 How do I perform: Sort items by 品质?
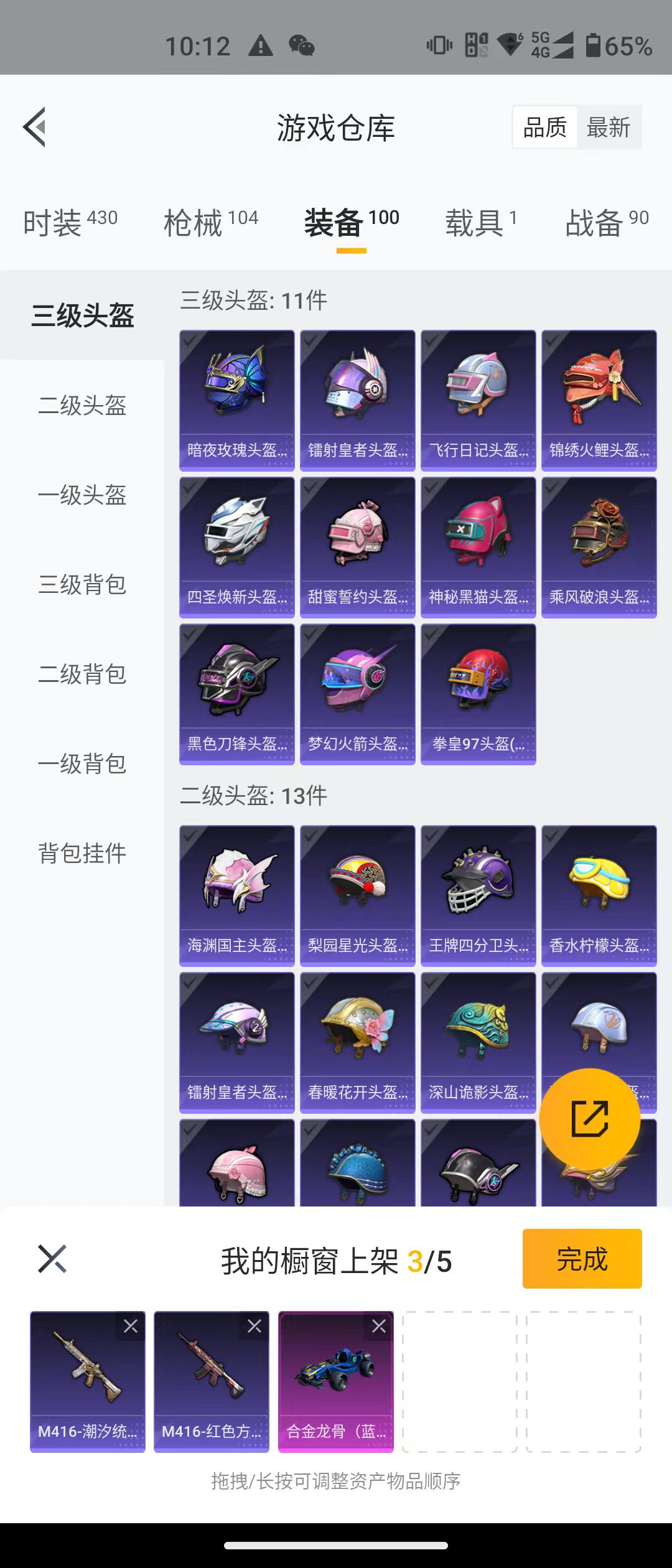coord(545,128)
